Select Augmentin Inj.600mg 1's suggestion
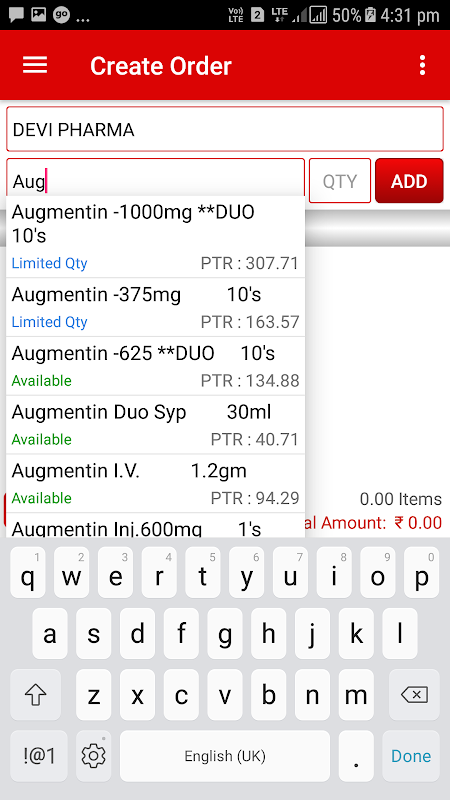Screen dimensions: 450x800 156,526
